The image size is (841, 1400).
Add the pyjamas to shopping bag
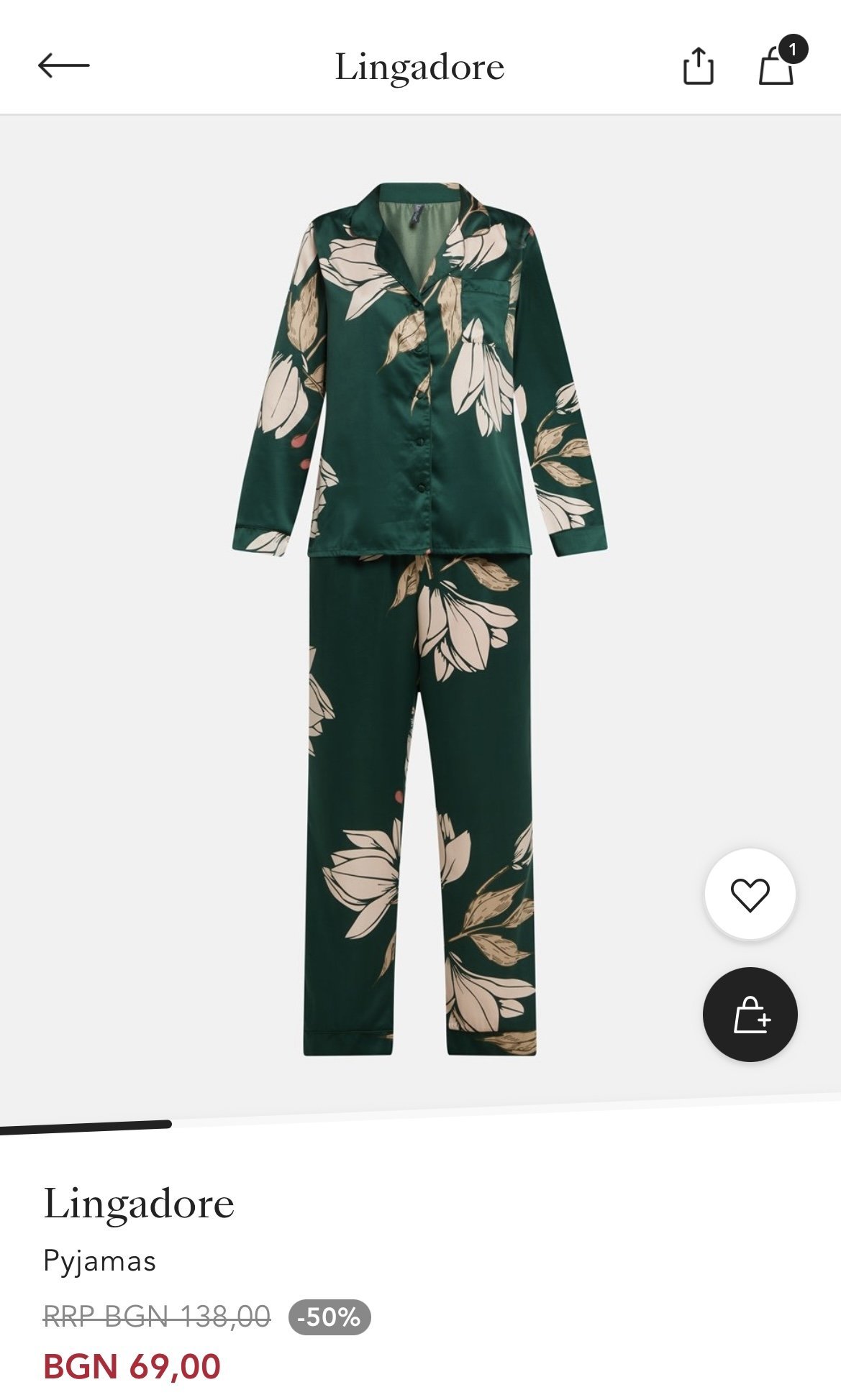pos(750,1014)
